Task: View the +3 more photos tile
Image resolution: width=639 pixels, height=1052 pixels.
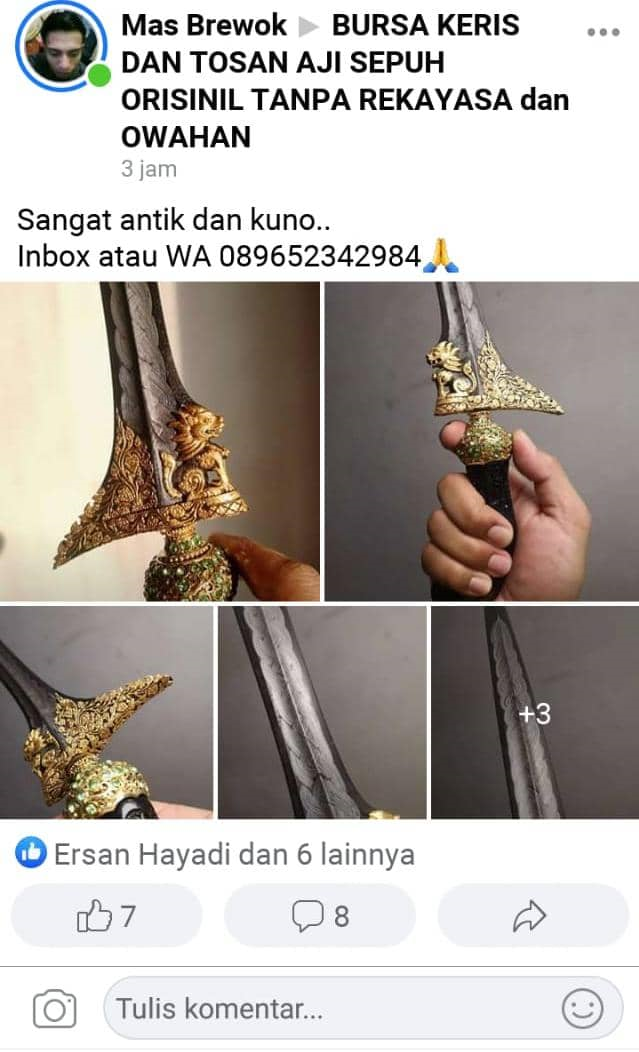Action: coord(534,712)
